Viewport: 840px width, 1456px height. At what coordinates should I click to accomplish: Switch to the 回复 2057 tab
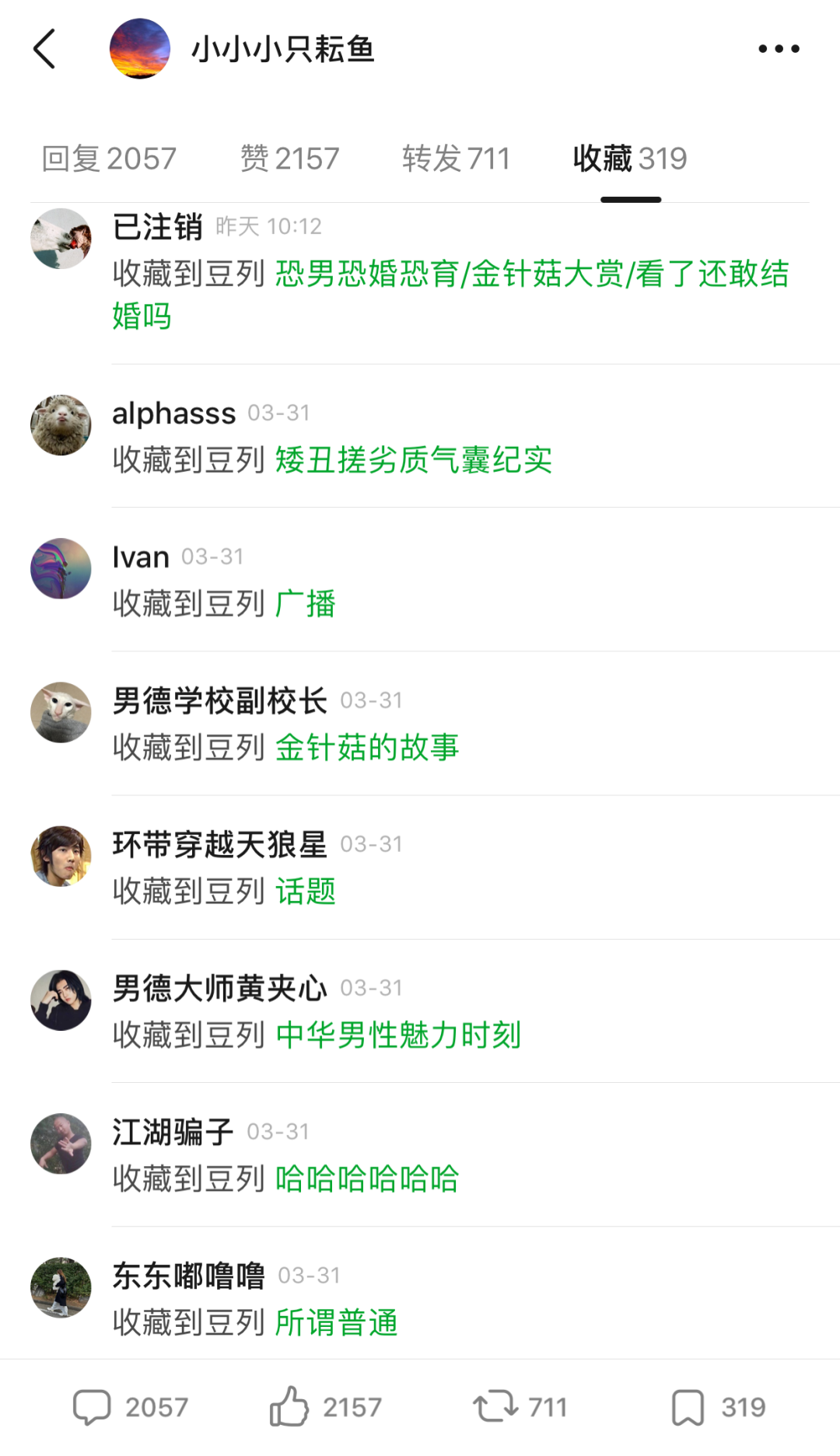click(x=109, y=159)
